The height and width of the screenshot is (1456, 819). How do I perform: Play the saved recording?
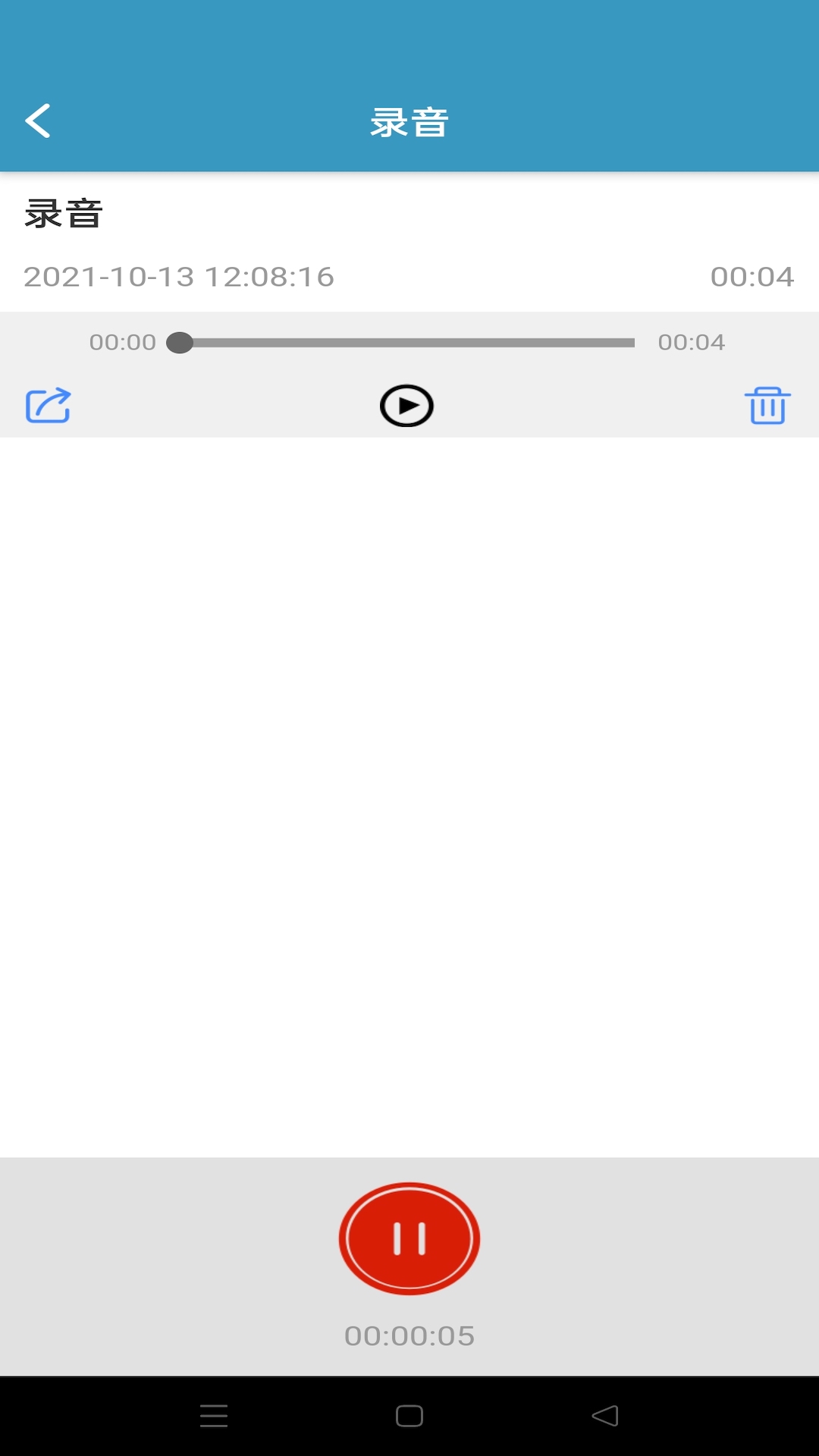click(x=406, y=406)
